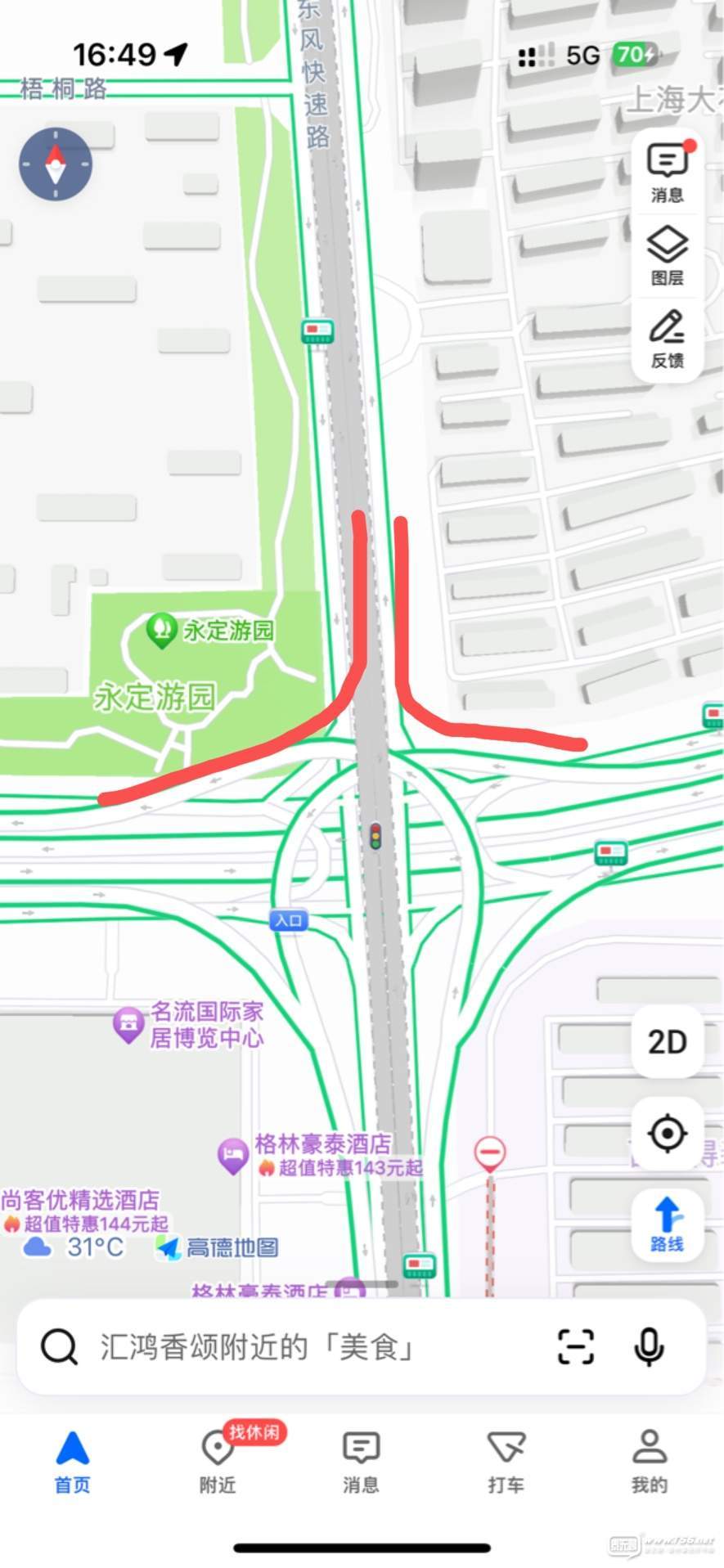Tap the compass to reset map orientation
Screen dimensions: 724x1568
[56, 164]
